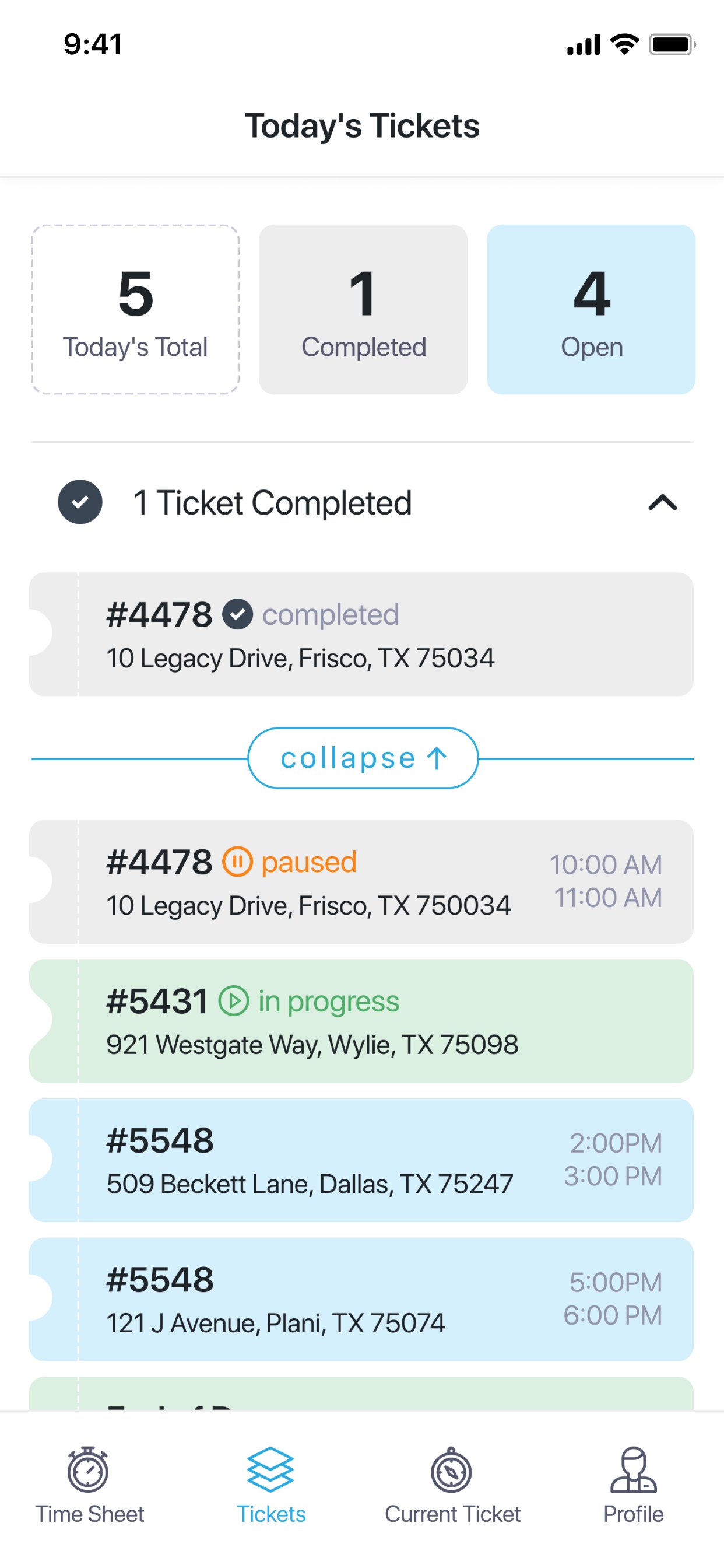
Task: Open Current Ticket compass icon
Action: pyautogui.click(x=451, y=1473)
